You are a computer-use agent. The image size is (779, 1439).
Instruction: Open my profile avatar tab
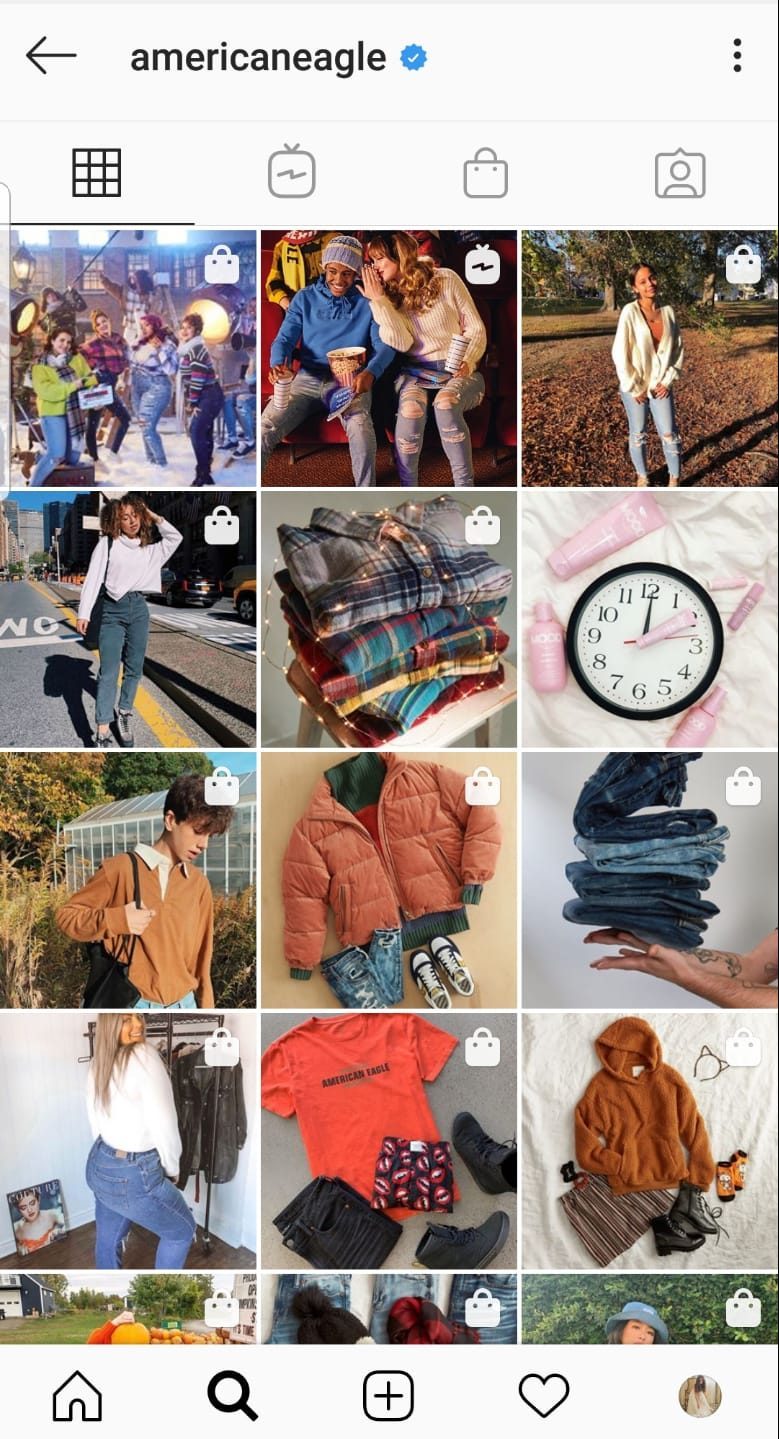pos(699,1396)
